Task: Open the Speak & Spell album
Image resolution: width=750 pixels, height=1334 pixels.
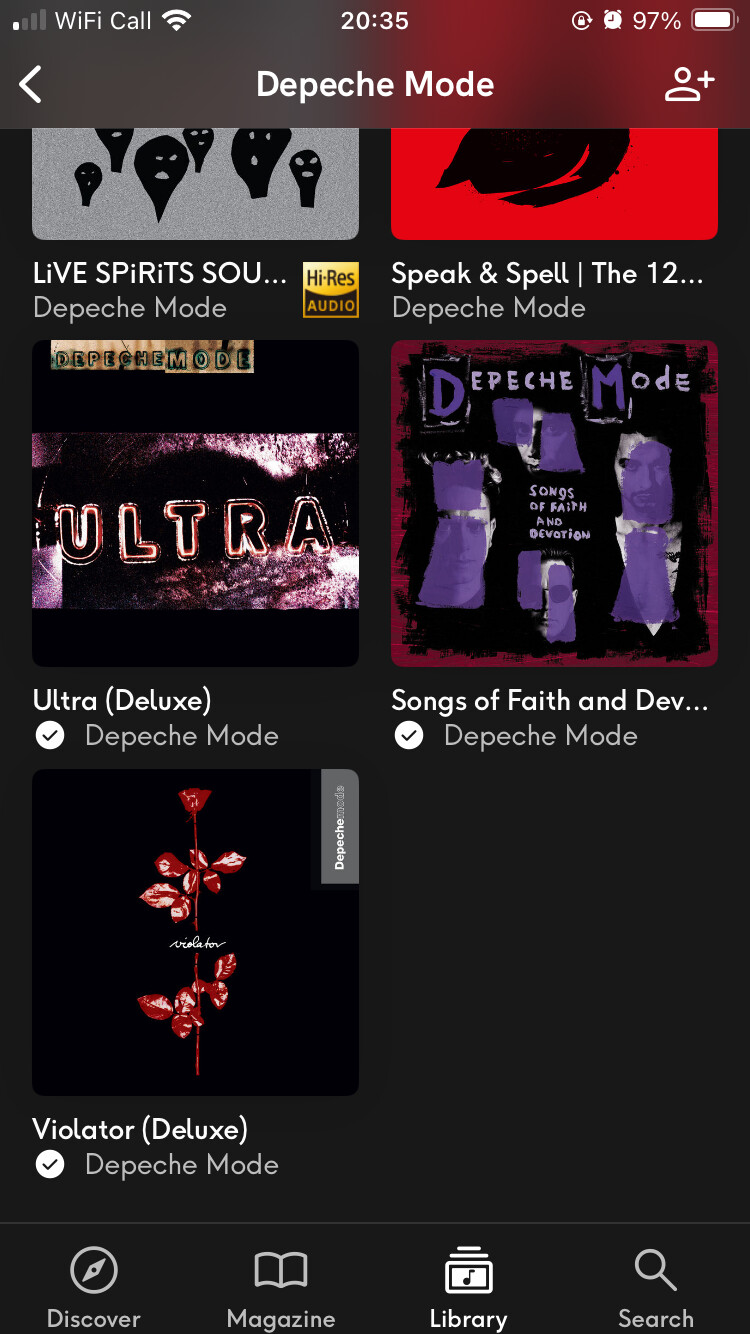Action: tap(554, 185)
